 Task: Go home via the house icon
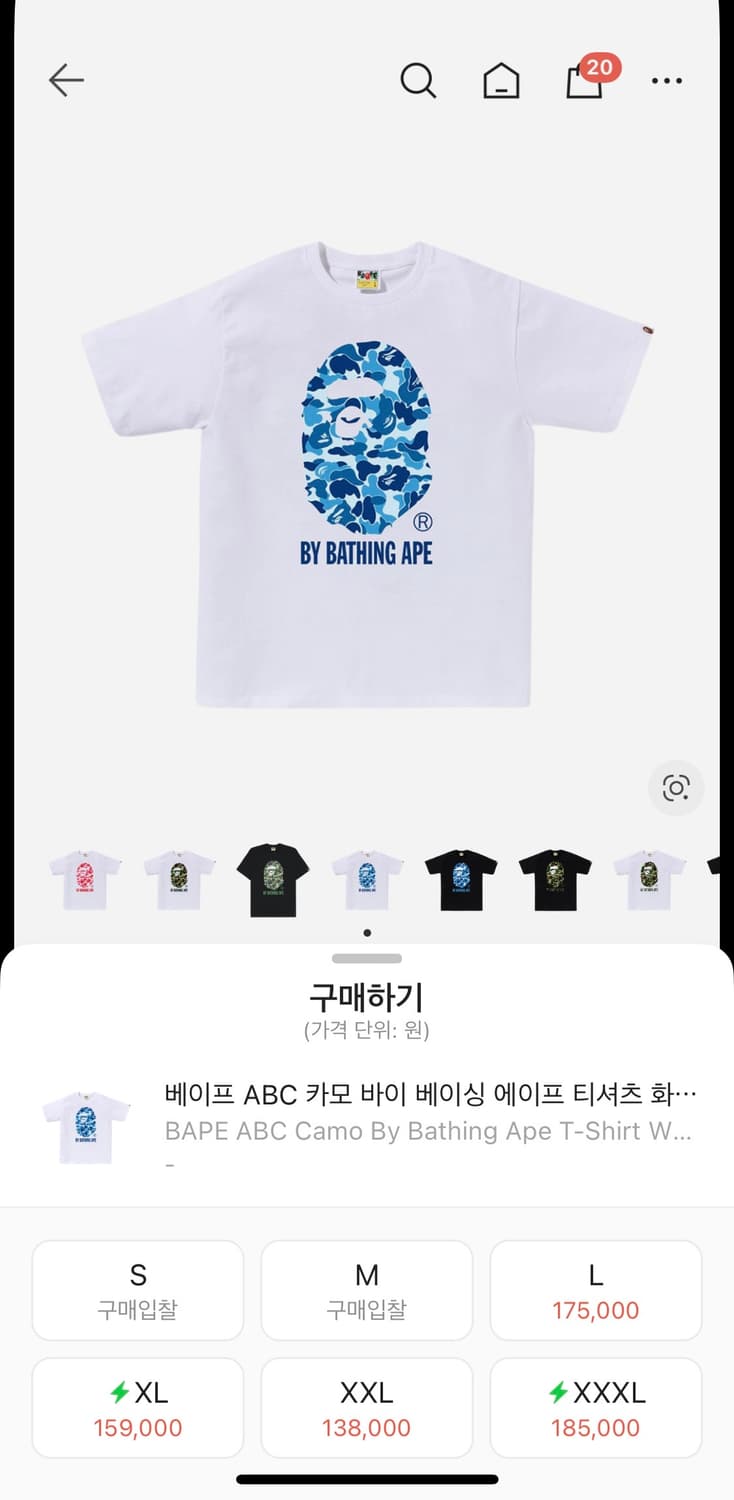click(x=501, y=80)
